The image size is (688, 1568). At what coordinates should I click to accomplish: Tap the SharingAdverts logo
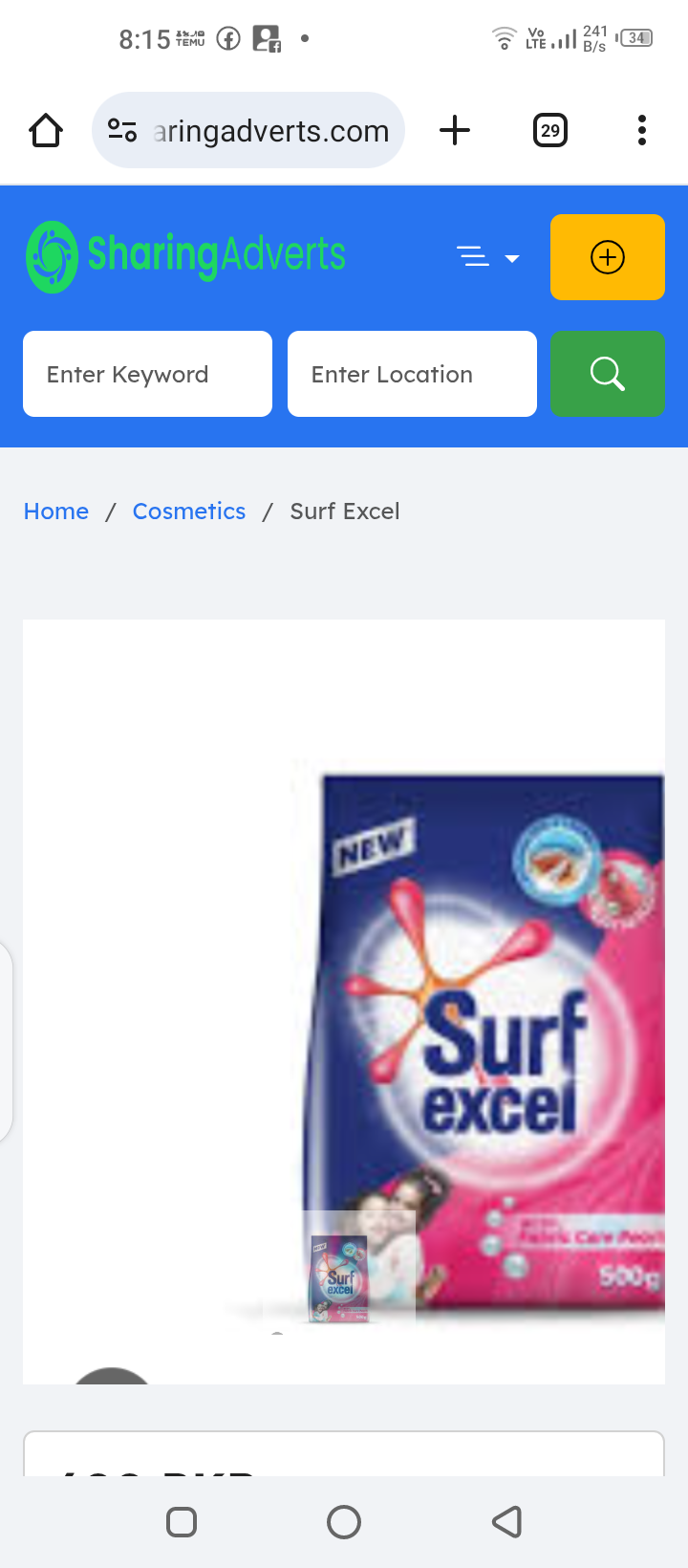(186, 256)
